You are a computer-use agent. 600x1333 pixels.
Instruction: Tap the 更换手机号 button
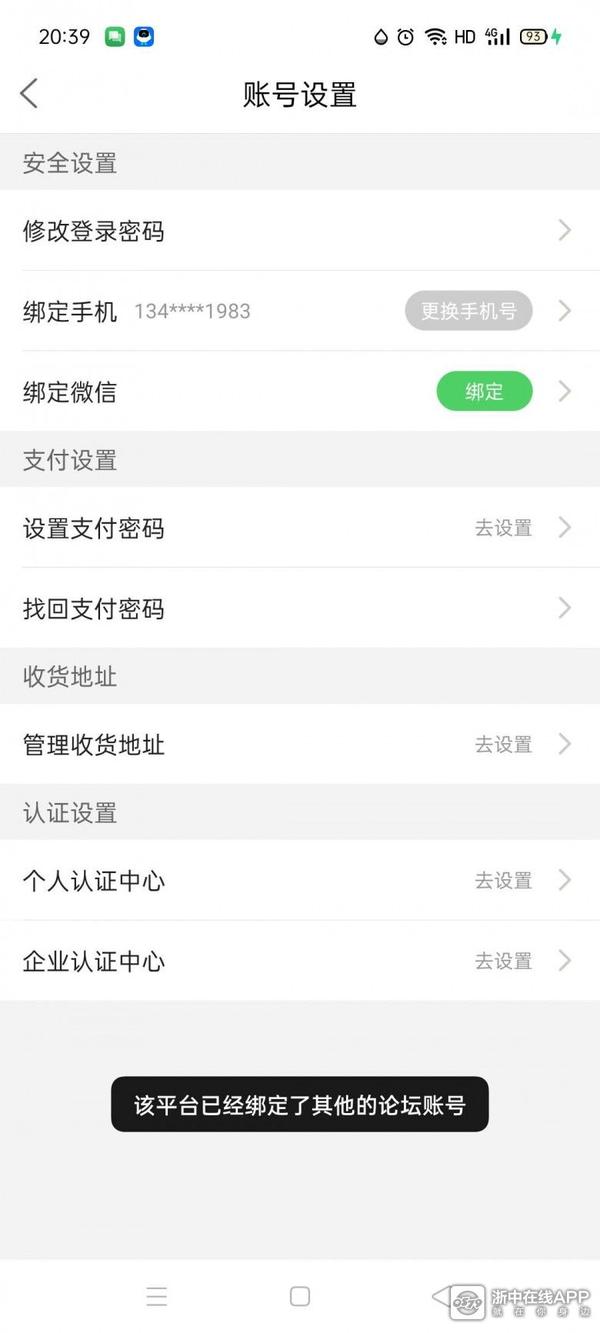(468, 311)
